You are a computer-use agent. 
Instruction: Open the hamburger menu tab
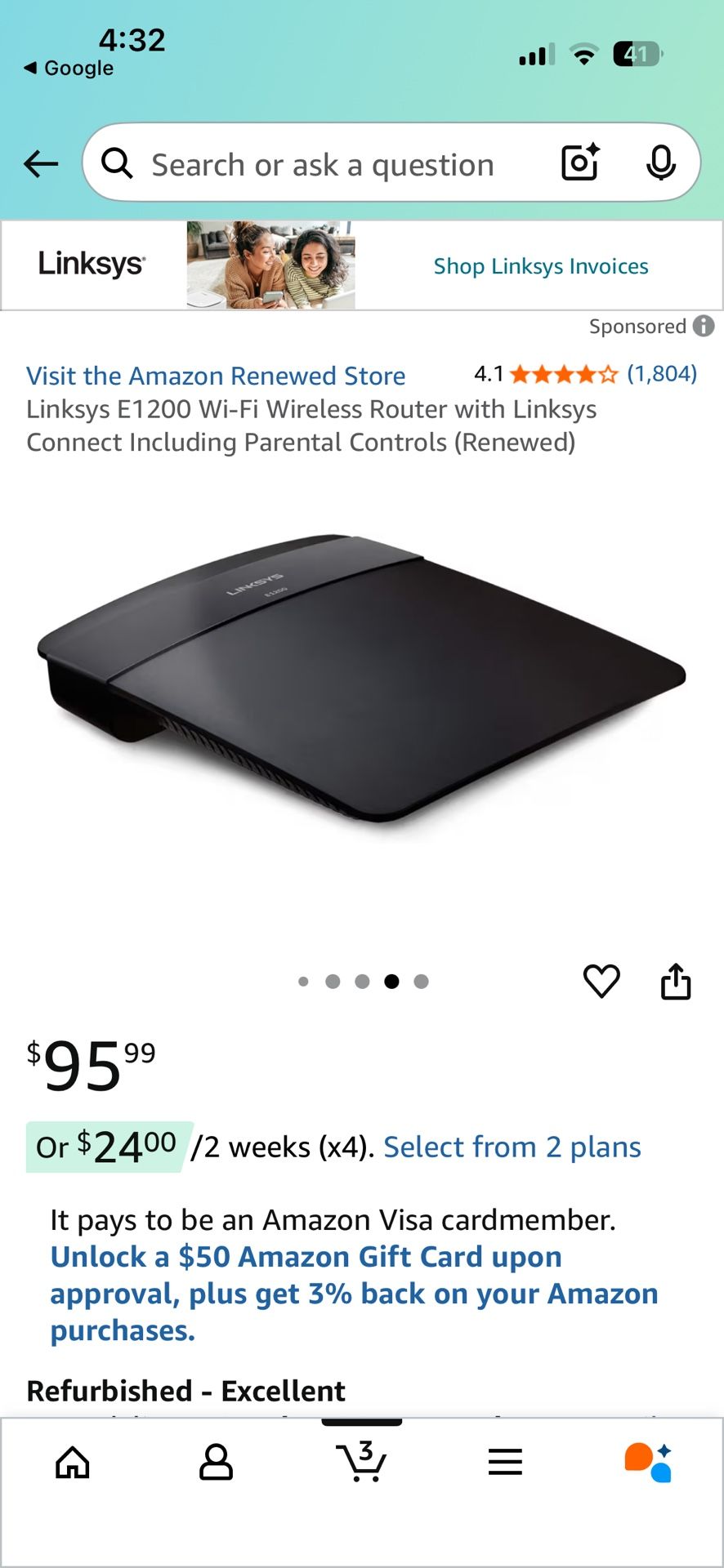[505, 1462]
